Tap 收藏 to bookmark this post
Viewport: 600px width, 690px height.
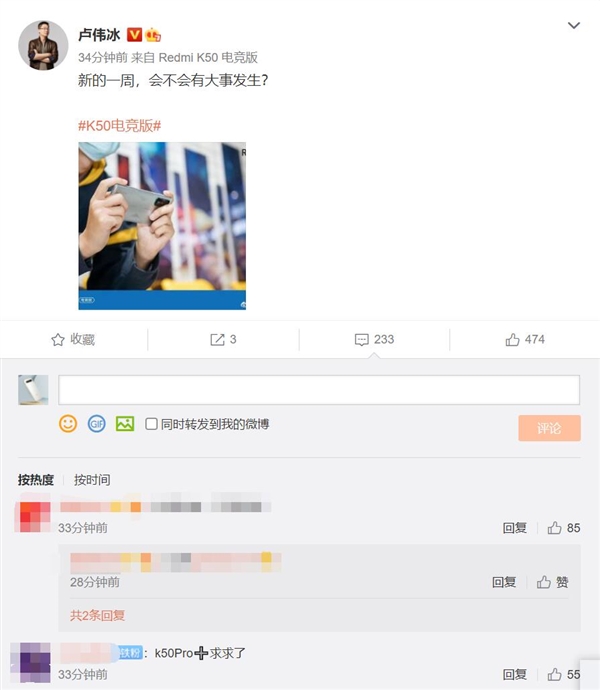click(72, 340)
